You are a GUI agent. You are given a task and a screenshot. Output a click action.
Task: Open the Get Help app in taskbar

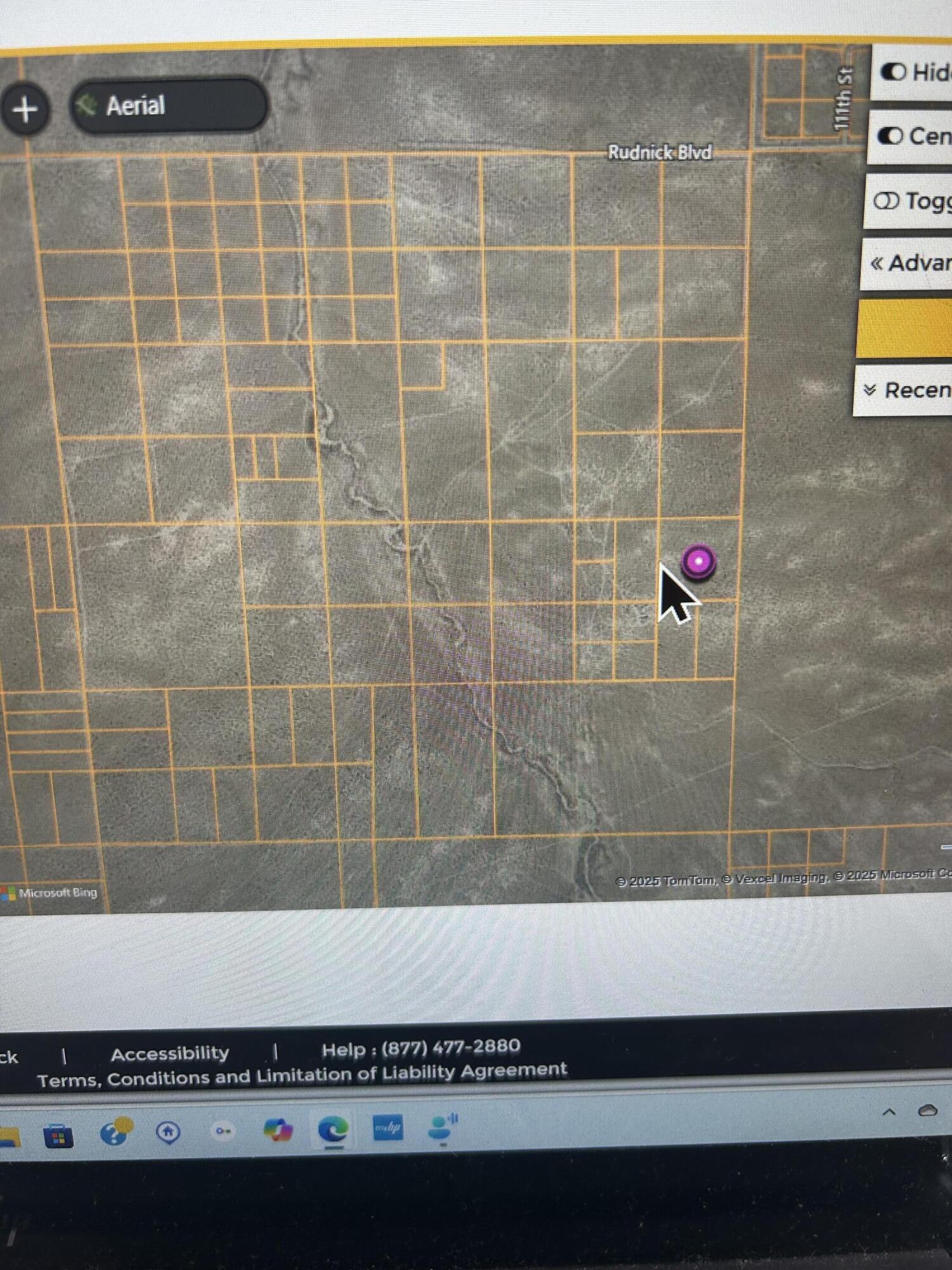click(x=115, y=1132)
